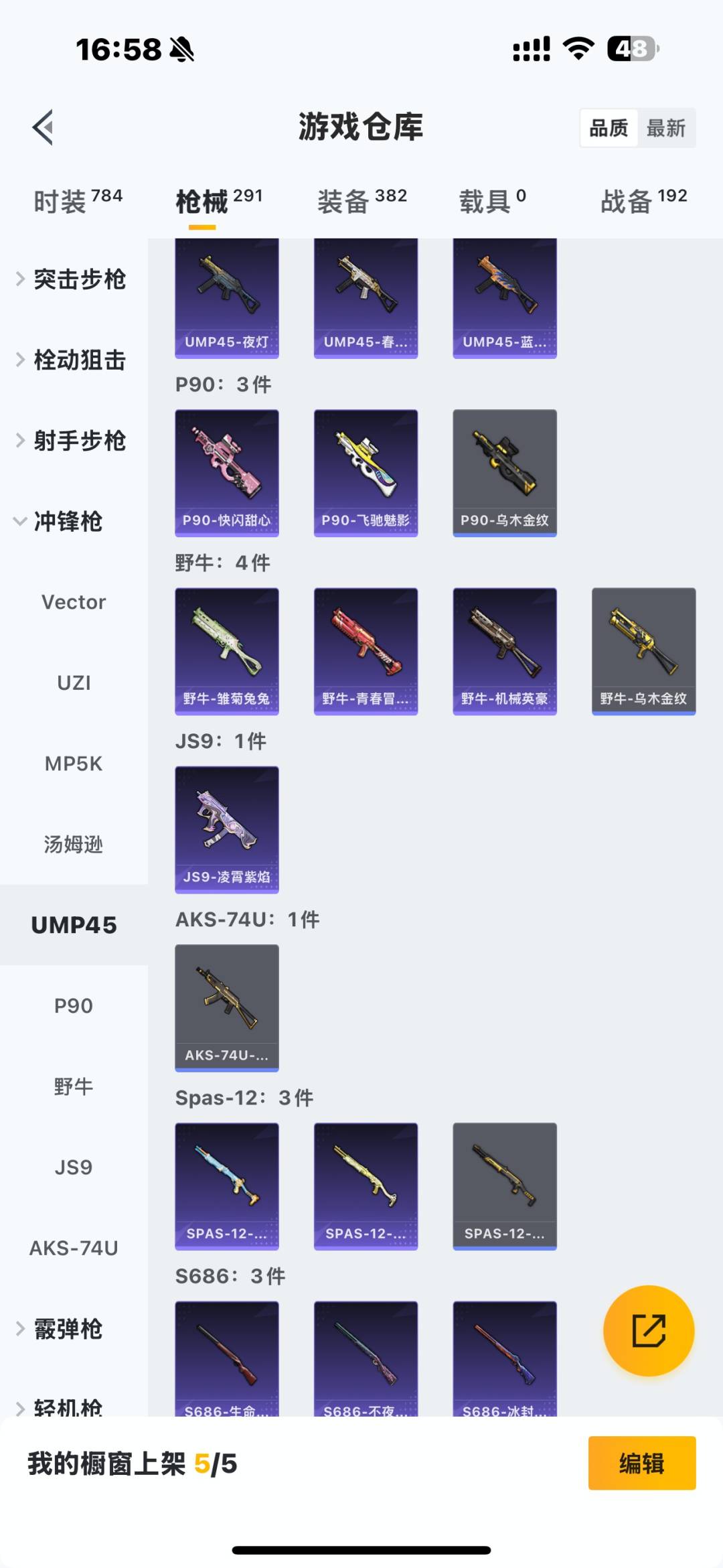Collapse 冲锋枪 category
The image size is (723, 1568).
(60, 522)
